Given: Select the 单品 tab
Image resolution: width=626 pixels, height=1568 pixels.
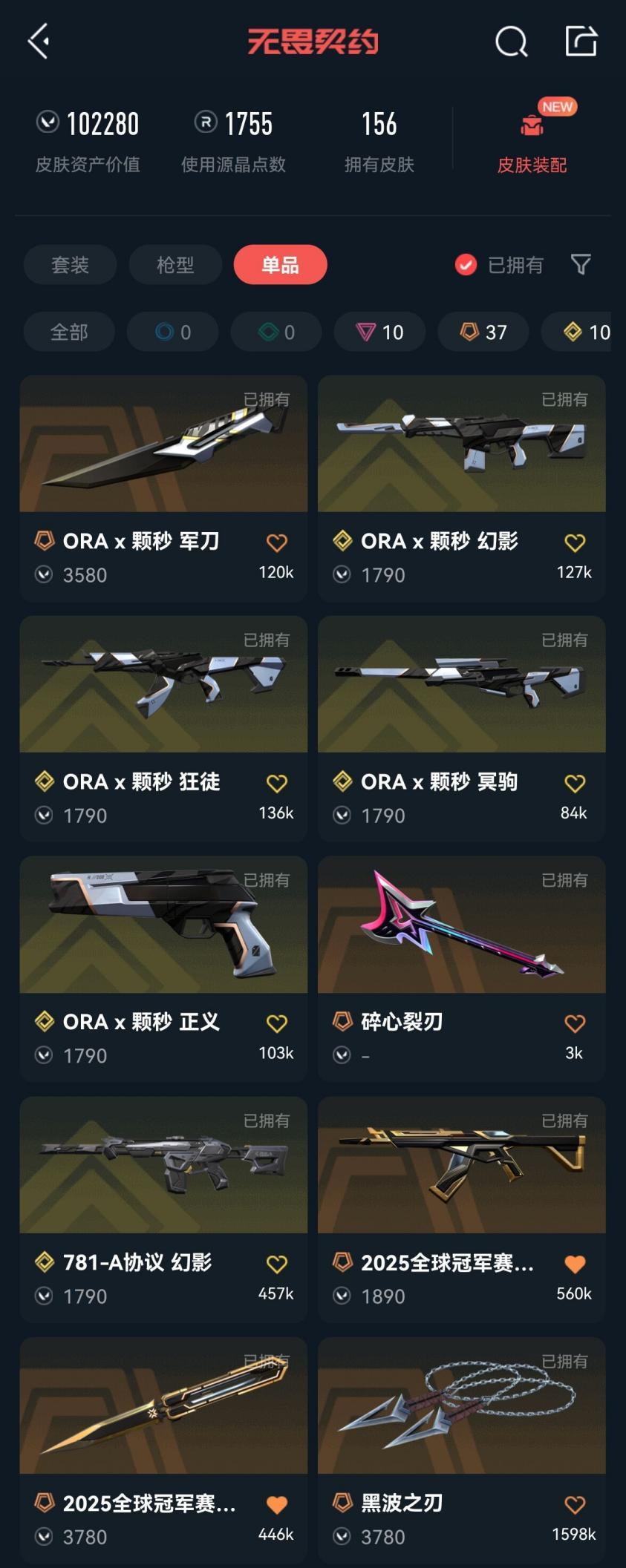Looking at the screenshot, I should click(x=280, y=265).
